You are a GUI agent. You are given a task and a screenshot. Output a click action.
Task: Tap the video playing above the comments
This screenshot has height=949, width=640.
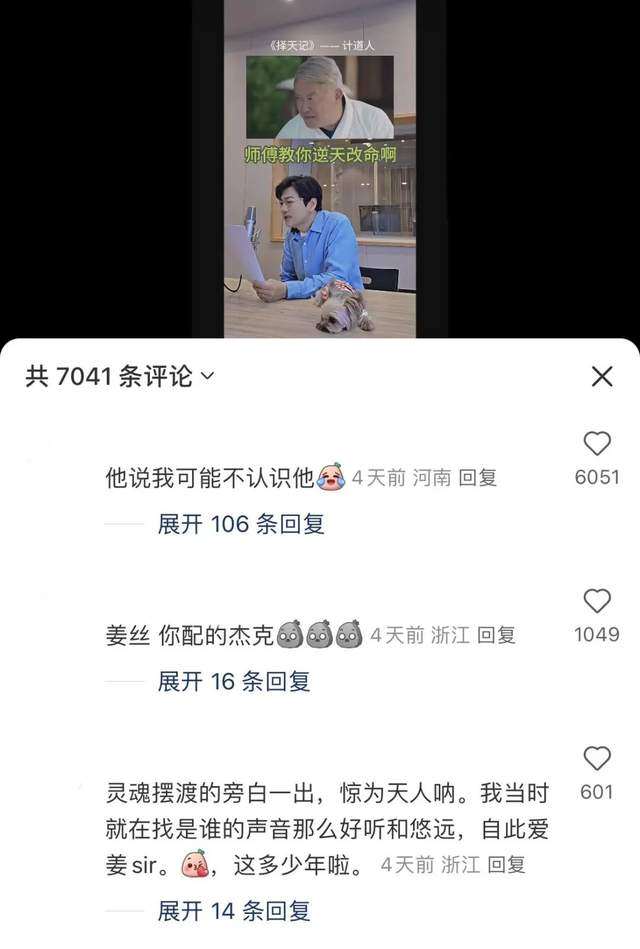320,170
